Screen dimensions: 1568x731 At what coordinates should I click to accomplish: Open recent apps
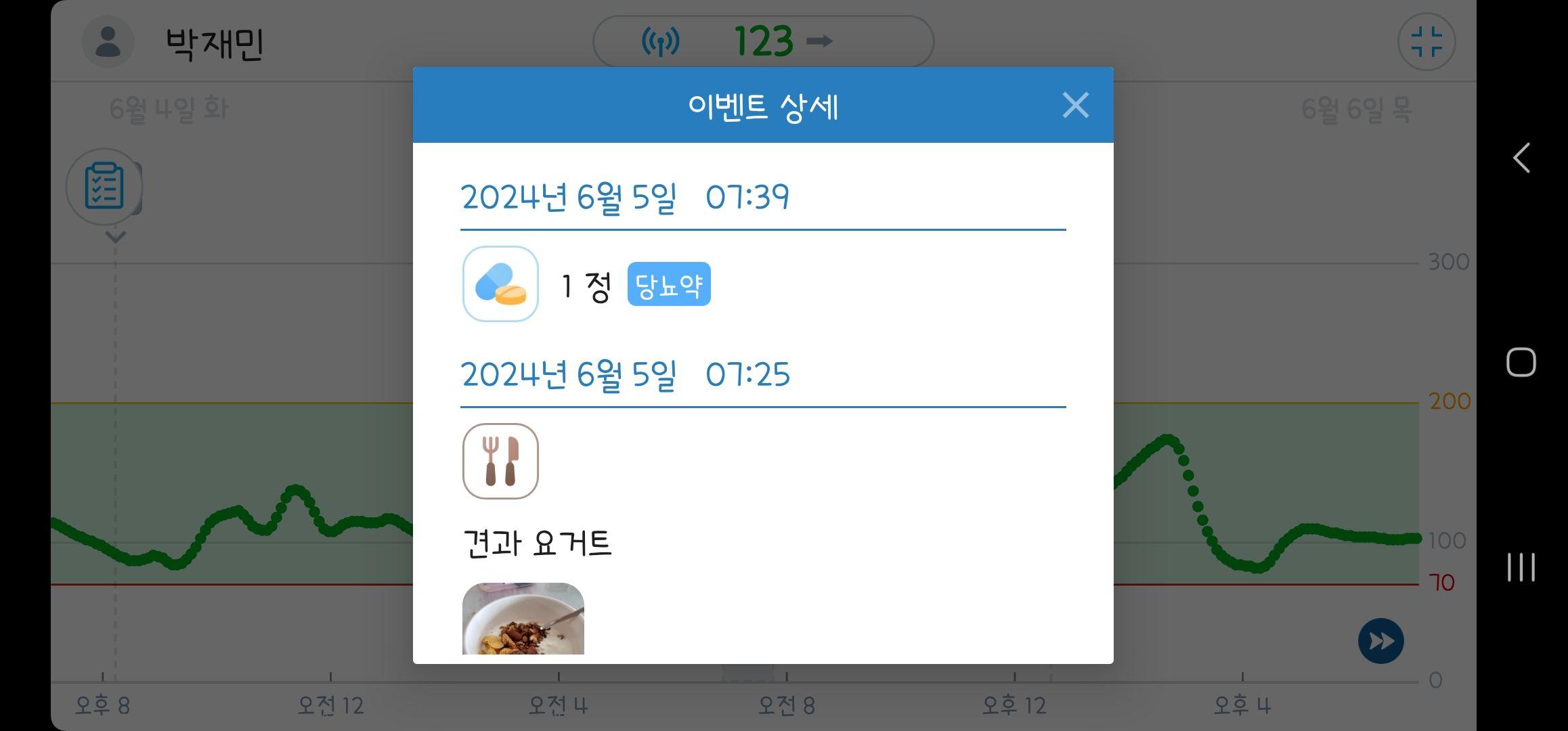pos(1521,567)
